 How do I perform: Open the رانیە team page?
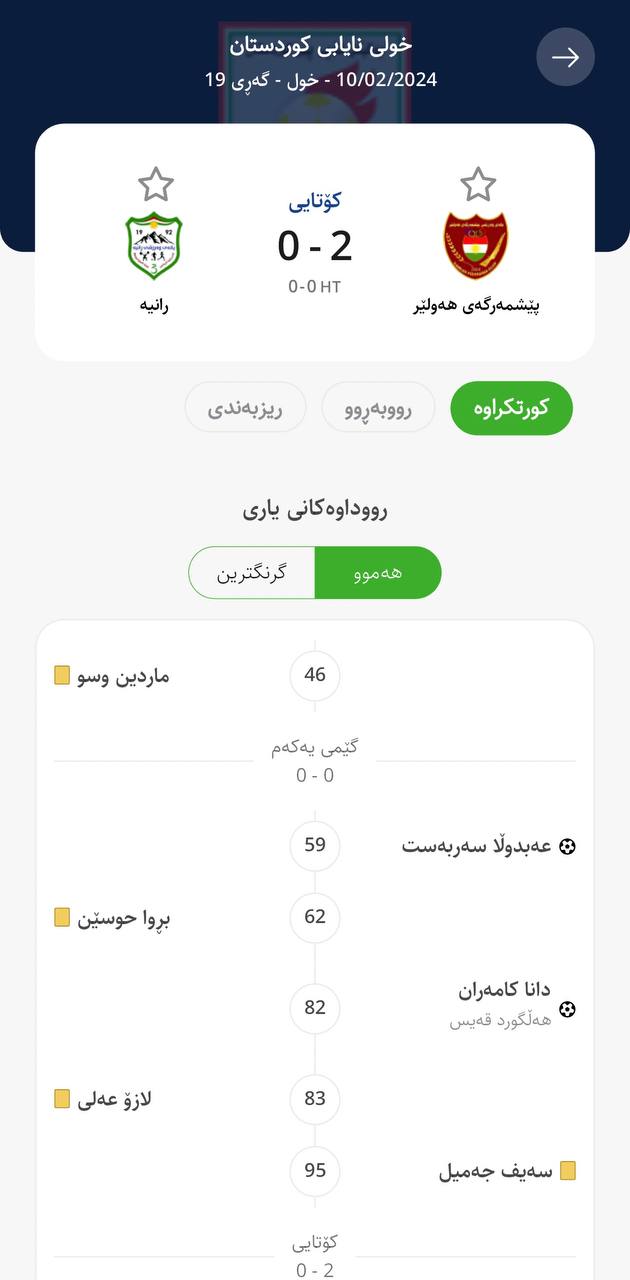click(154, 246)
